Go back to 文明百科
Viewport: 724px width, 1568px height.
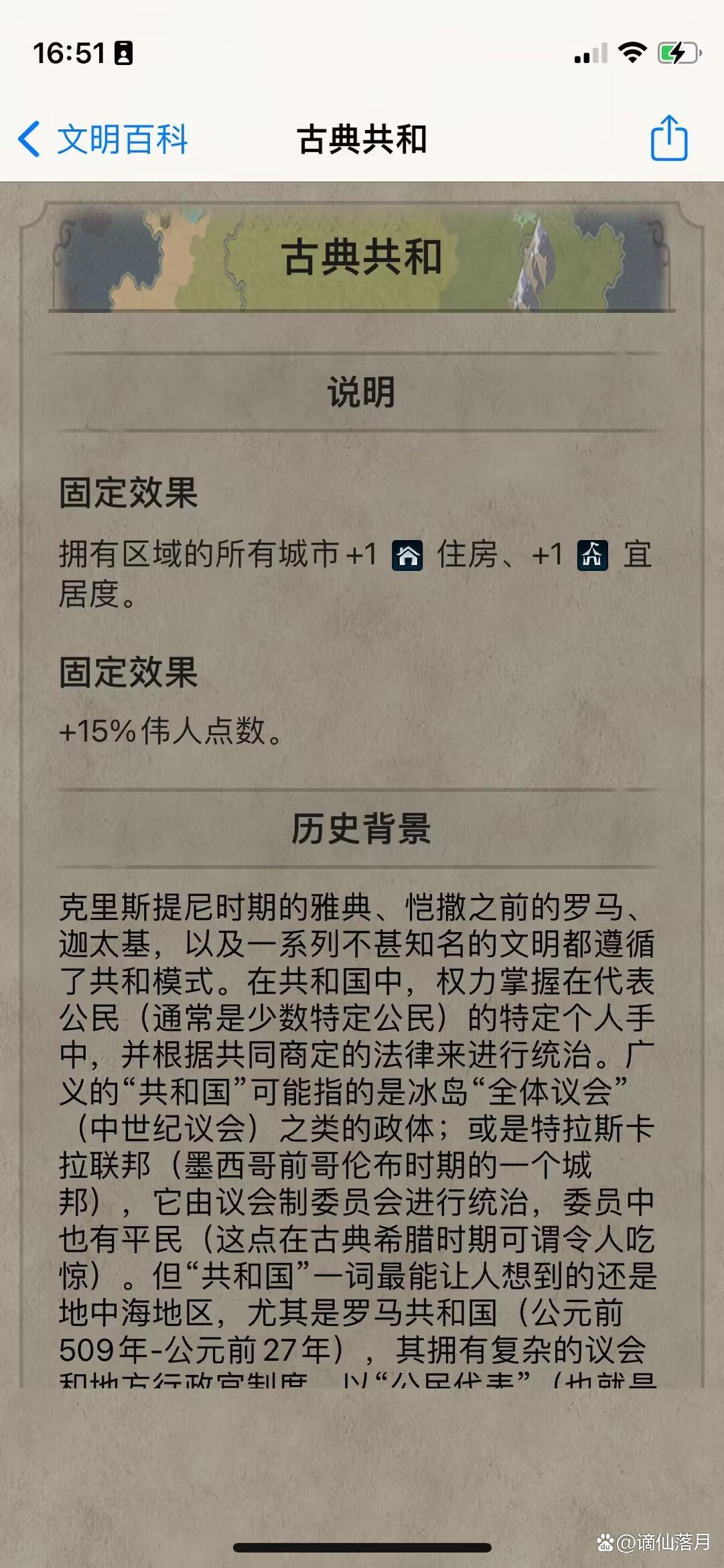pos(104,139)
